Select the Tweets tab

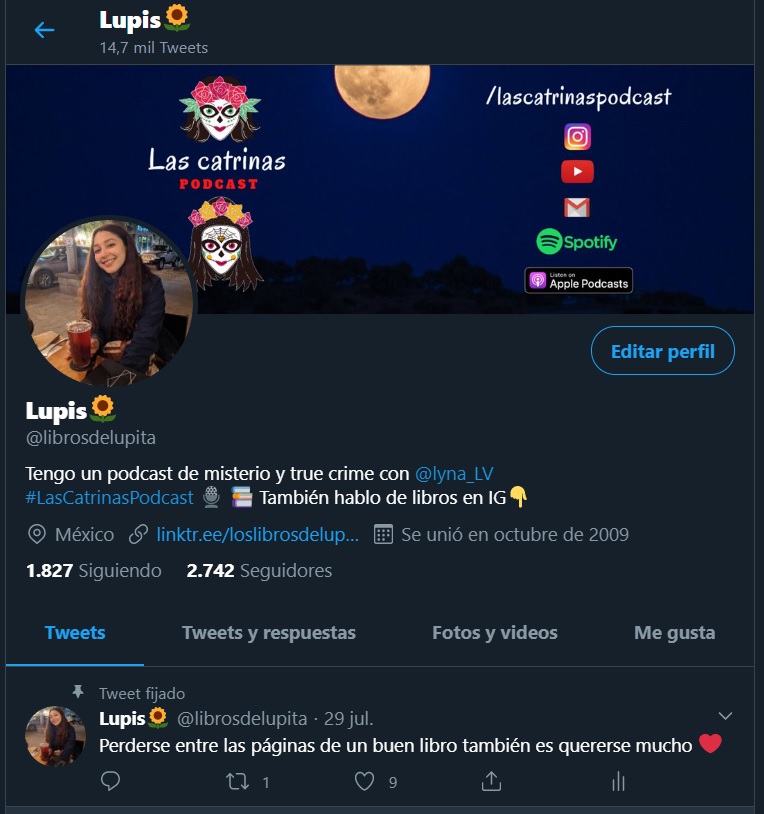click(75, 633)
